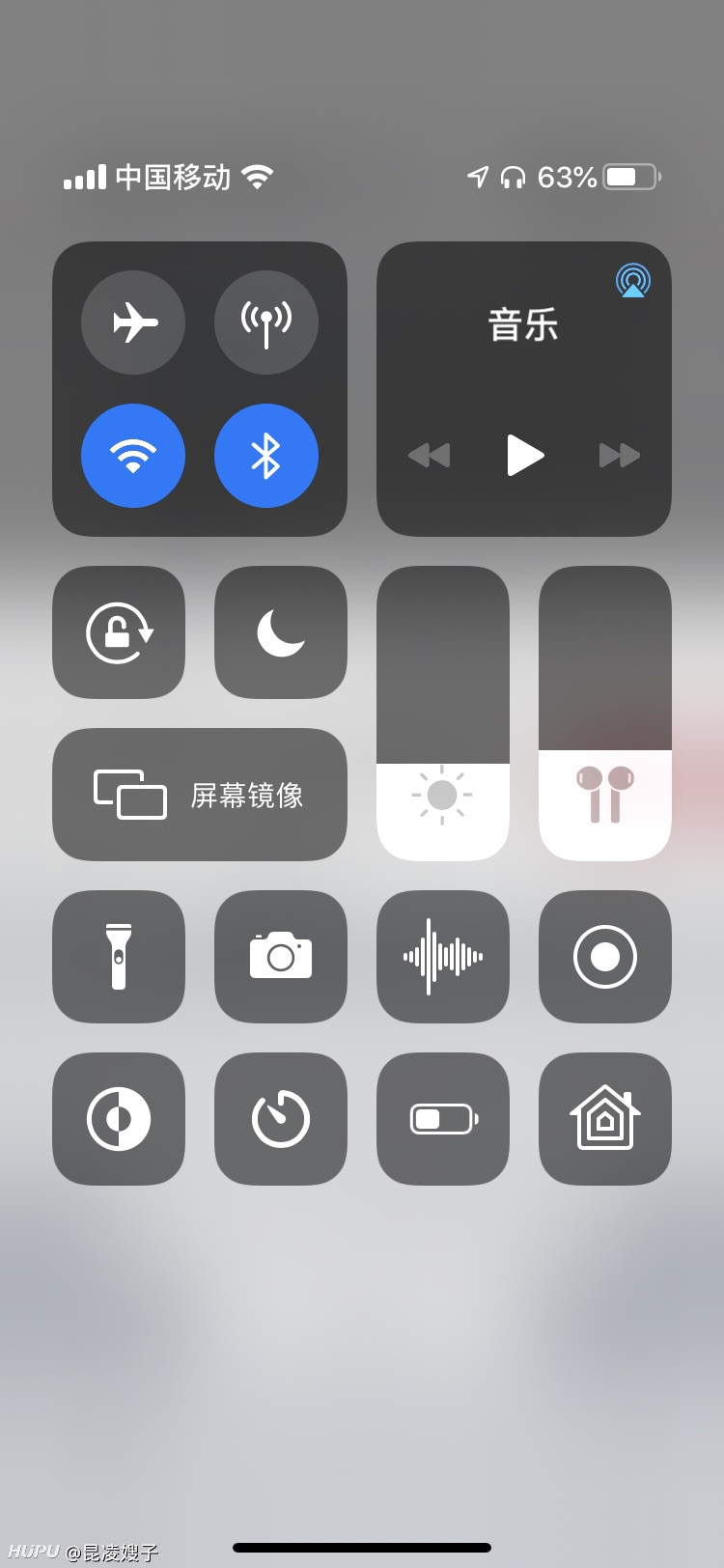
Task: Open voice memos
Action: tap(443, 957)
